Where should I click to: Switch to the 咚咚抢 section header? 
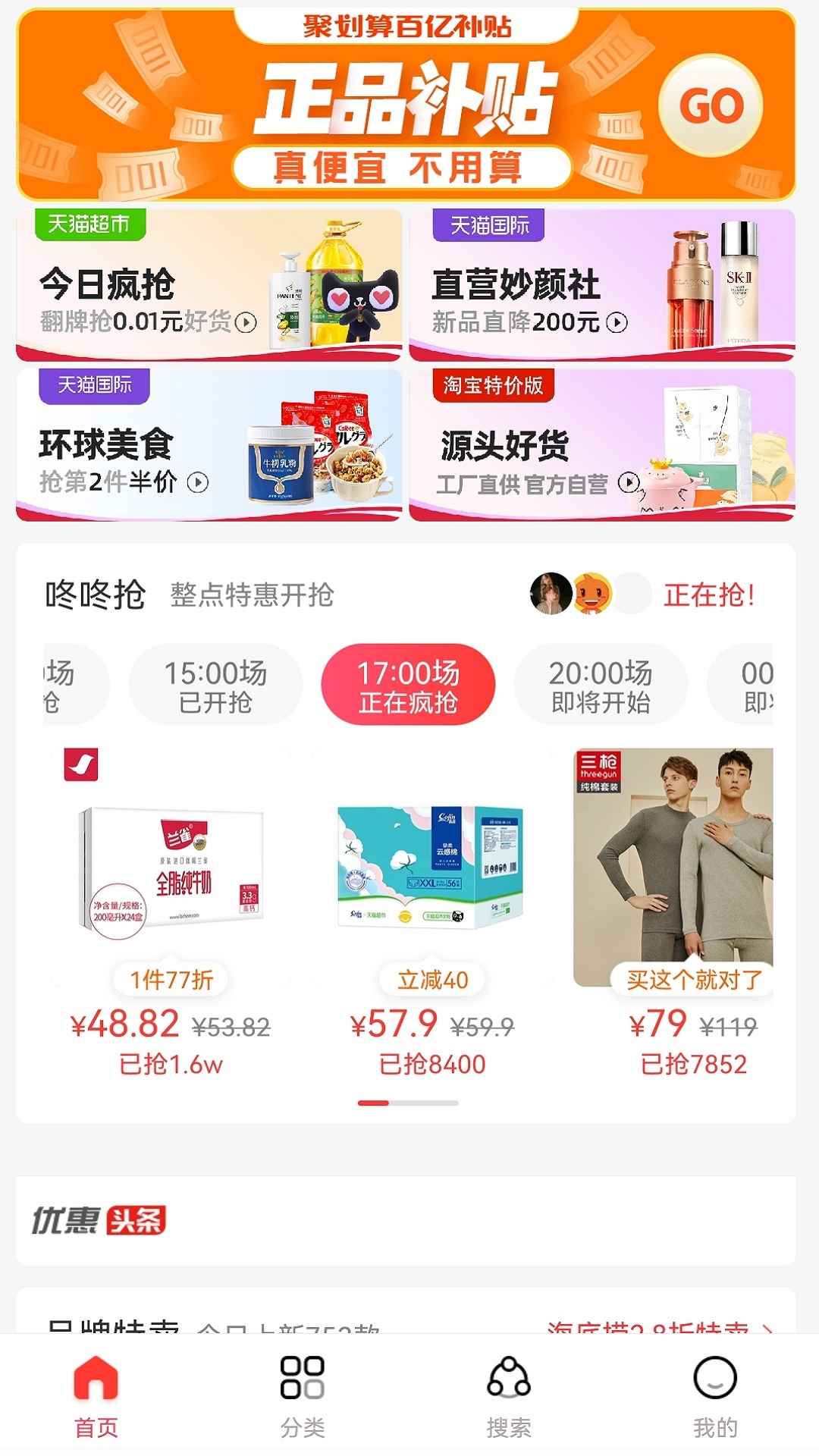(x=94, y=597)
